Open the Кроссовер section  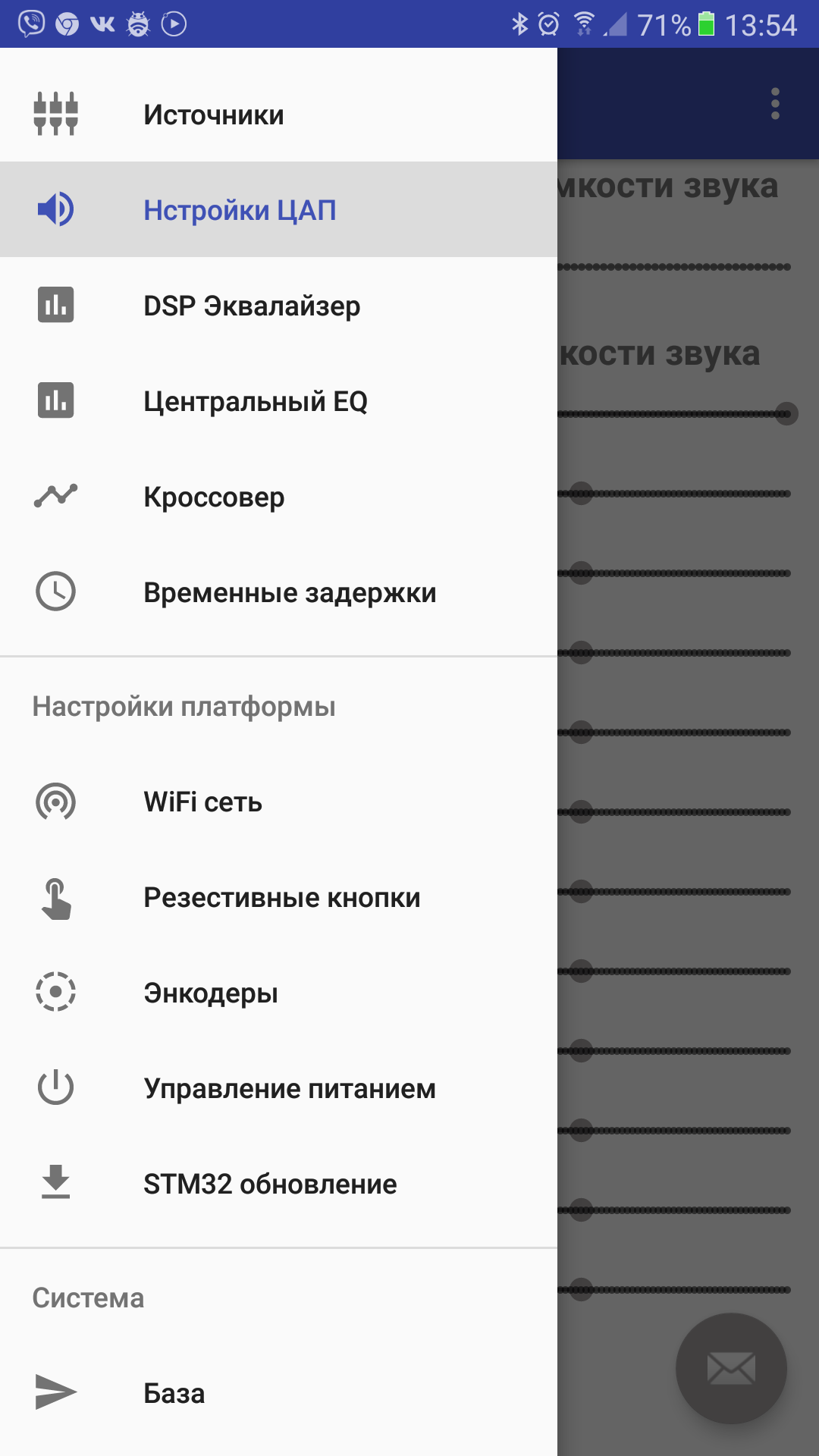click(278, 497)
